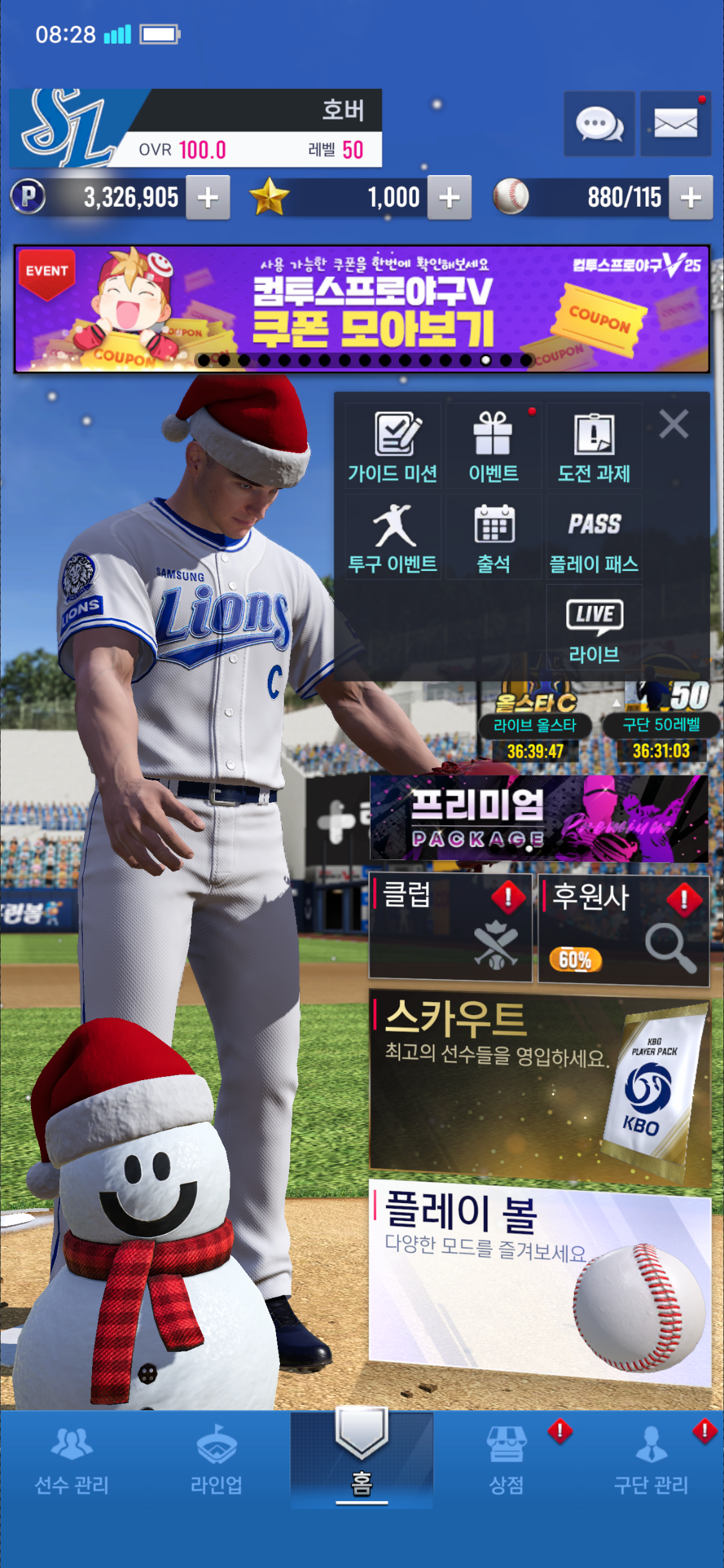Open the 클럽 card
The width and height of the screenshot is (724, 1568).
point(450,927)
